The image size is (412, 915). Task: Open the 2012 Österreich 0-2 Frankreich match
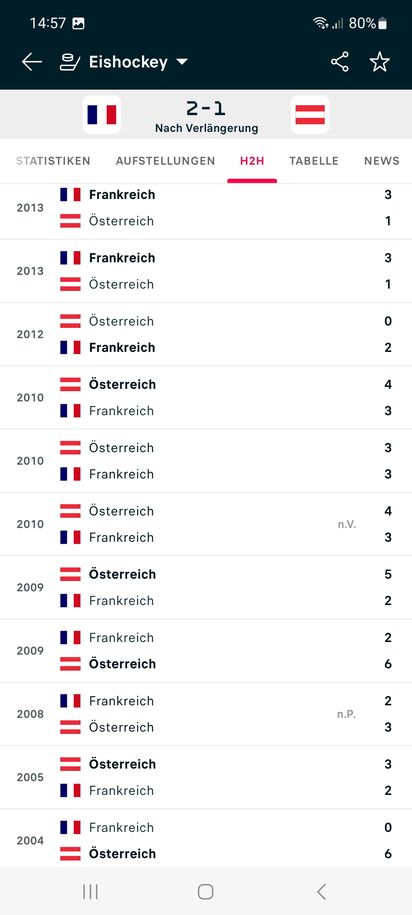pyautogui.click(x=206, y=334)
